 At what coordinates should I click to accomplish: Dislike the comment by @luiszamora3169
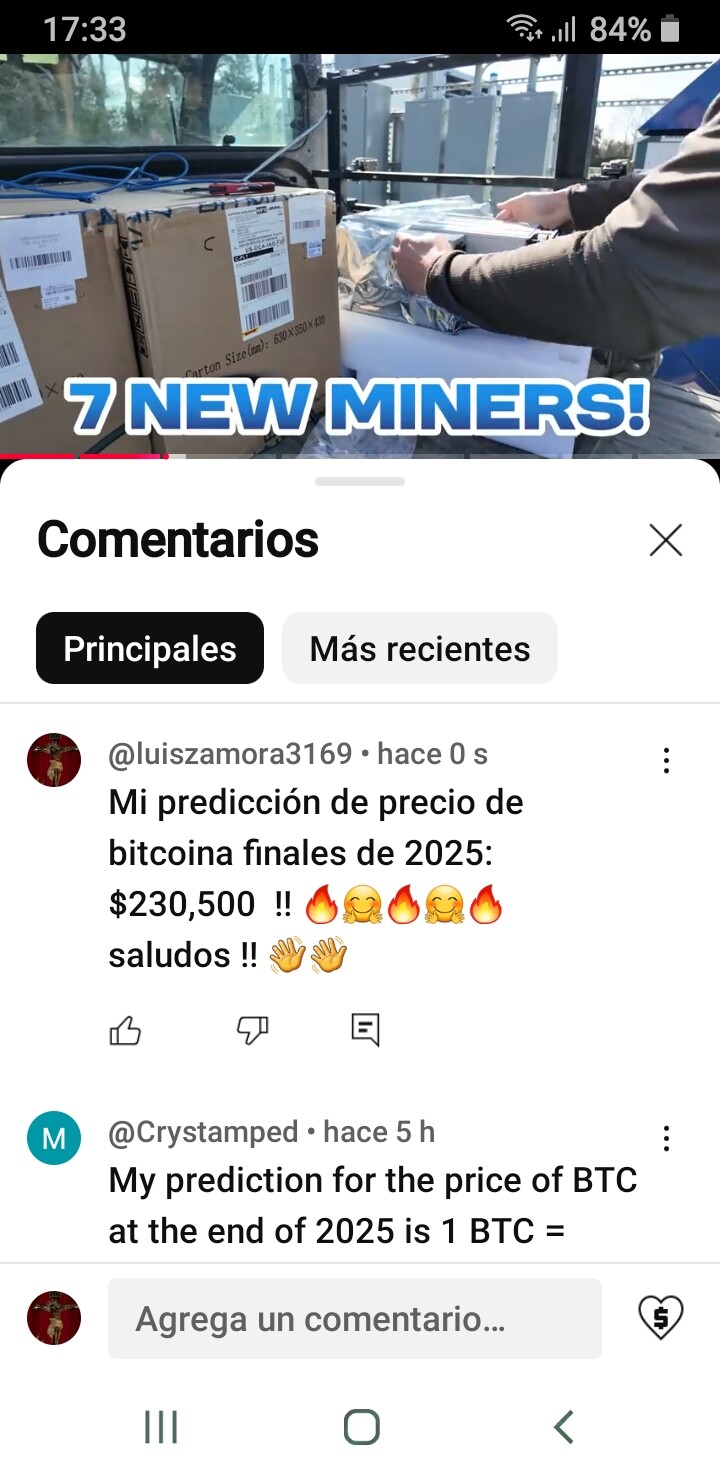click(252, 1030)
